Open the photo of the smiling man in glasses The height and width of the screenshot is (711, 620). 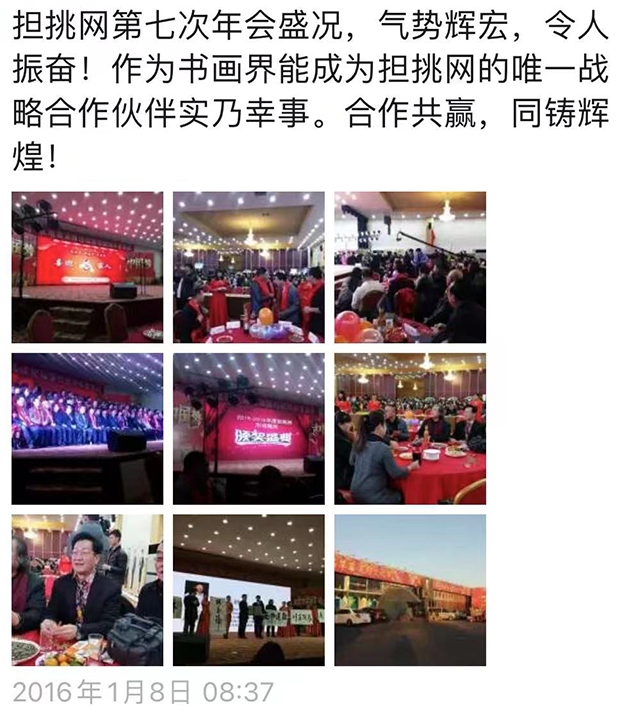87,590
